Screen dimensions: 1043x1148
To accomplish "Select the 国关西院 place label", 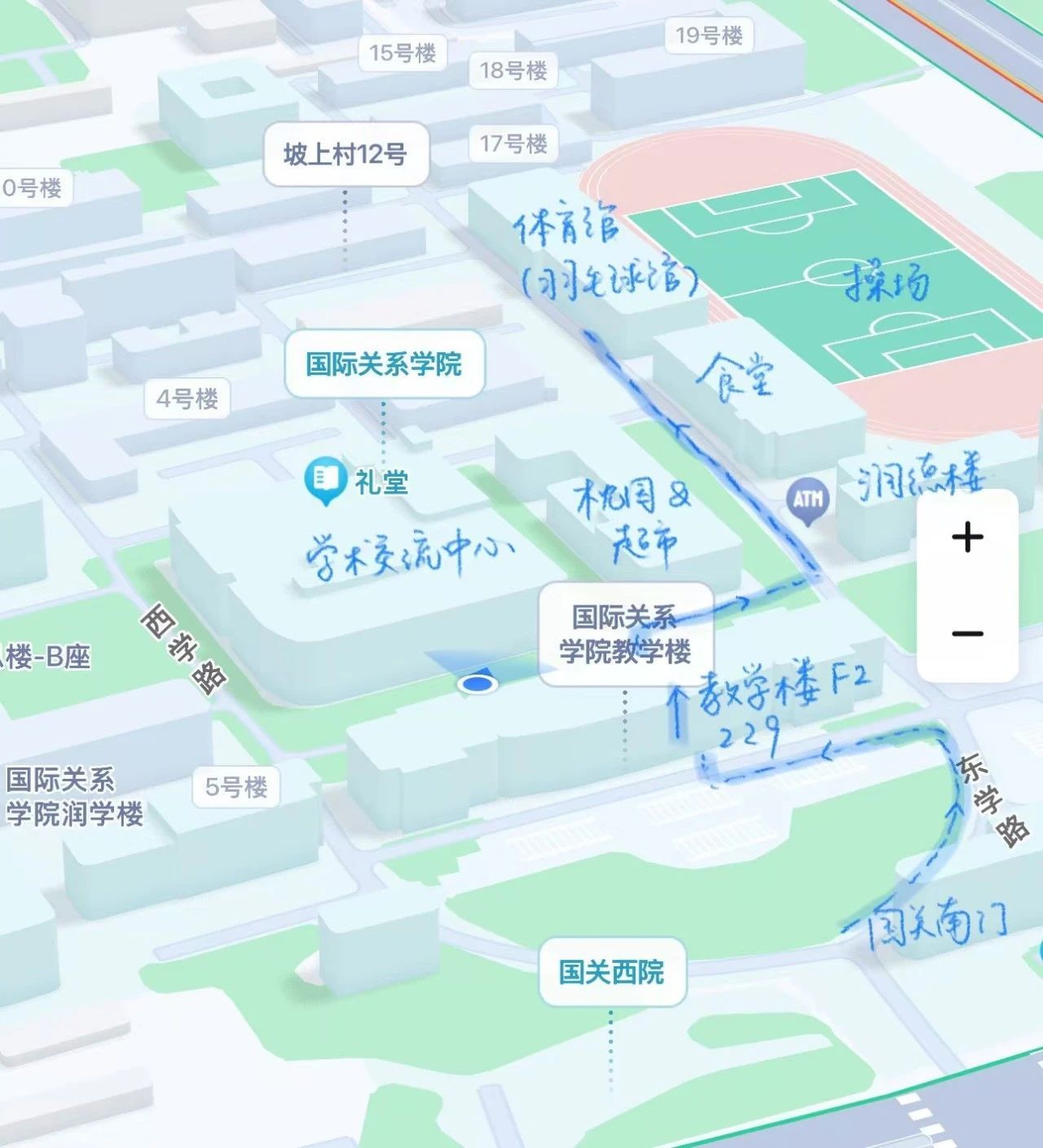I will click(x=611, y=971).
